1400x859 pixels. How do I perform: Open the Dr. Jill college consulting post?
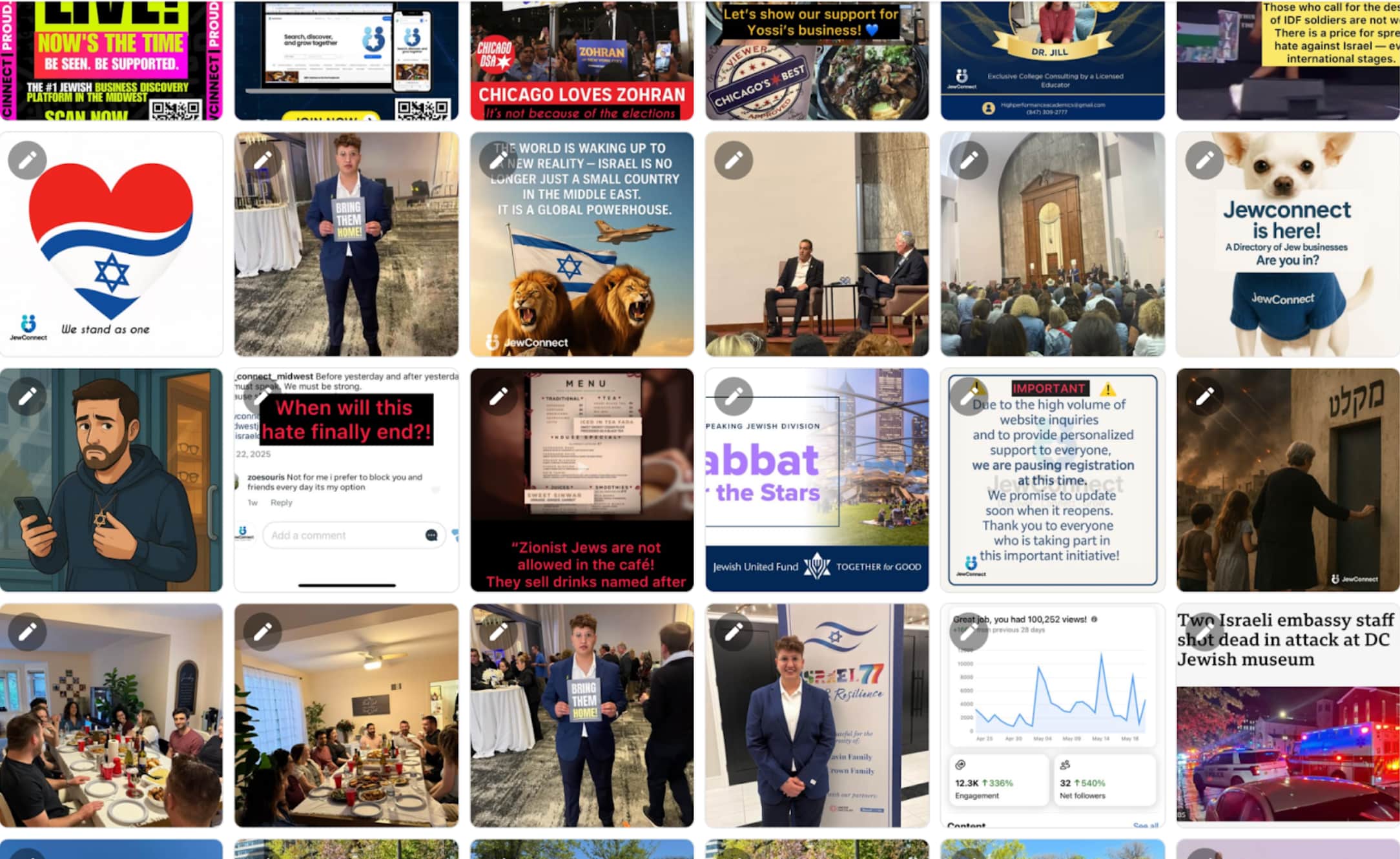(1053, 61)
